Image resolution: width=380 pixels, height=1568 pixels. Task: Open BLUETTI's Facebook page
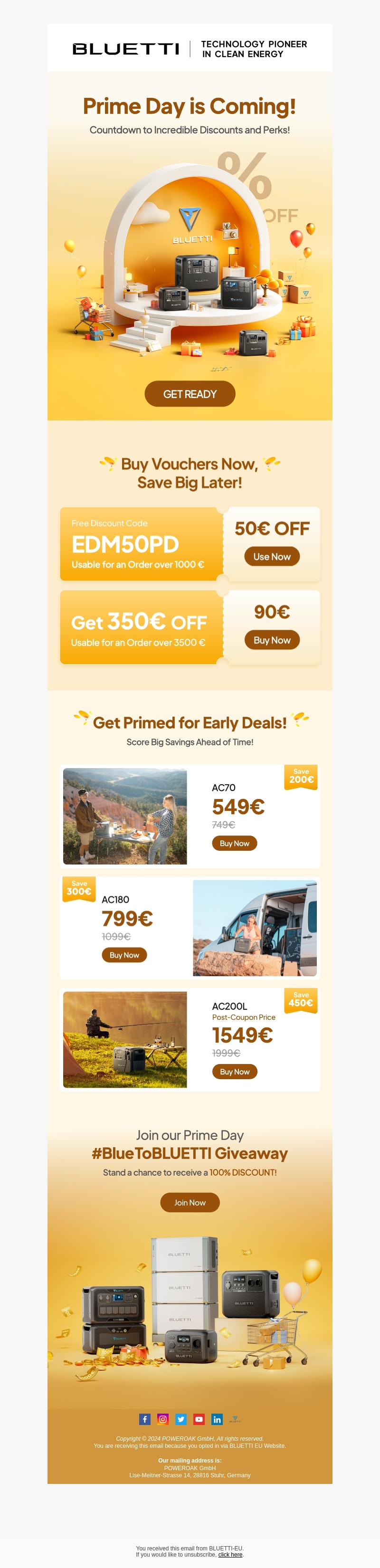(x=145, y=1419)
